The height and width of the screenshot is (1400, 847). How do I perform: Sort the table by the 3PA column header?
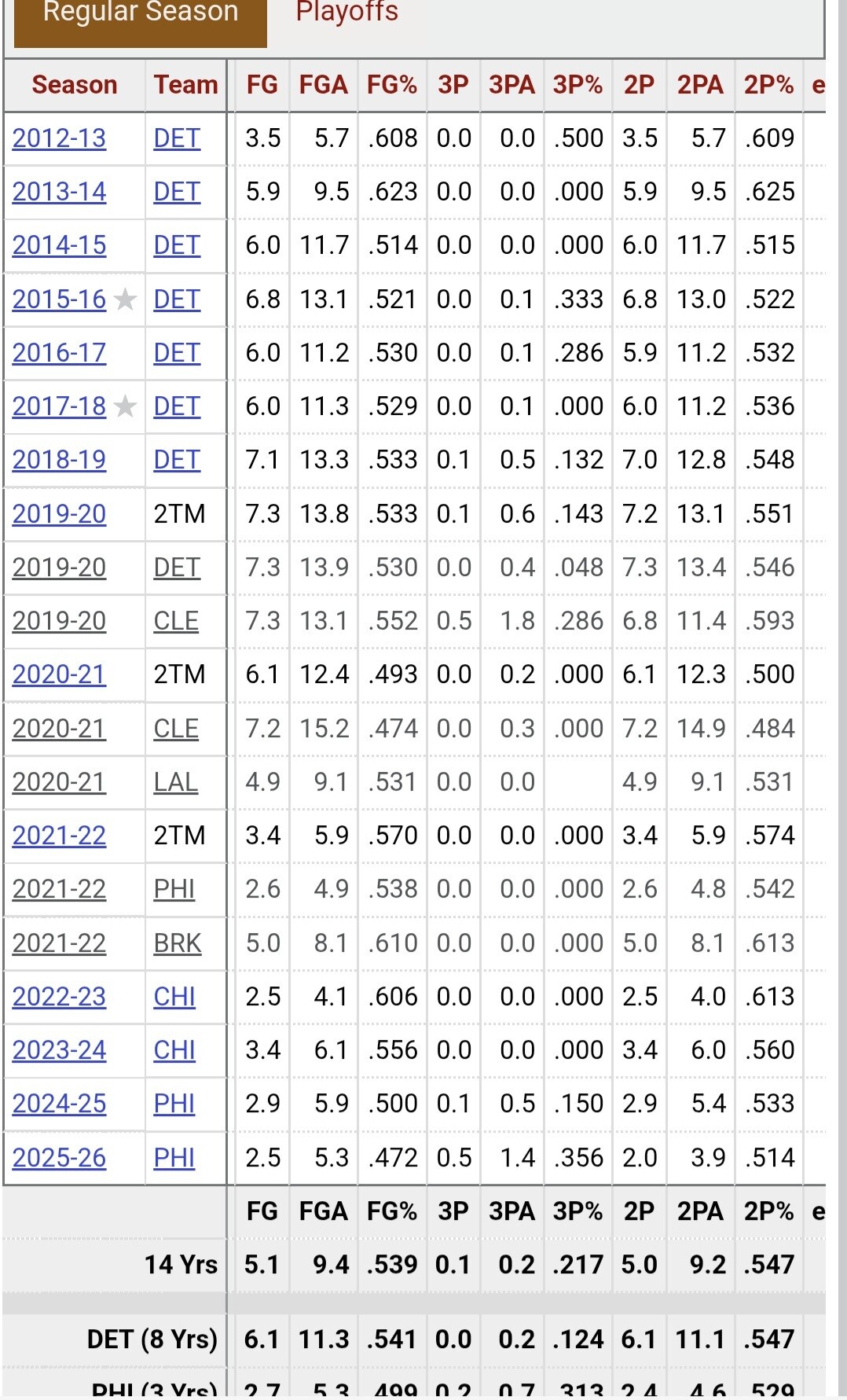[511, 85]
